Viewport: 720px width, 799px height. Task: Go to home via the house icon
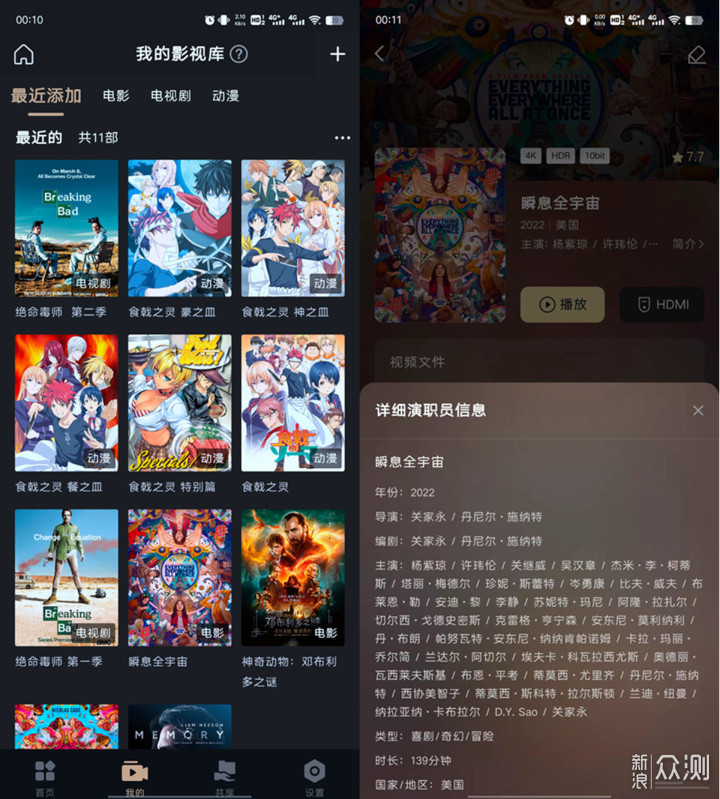click(23, 55)
